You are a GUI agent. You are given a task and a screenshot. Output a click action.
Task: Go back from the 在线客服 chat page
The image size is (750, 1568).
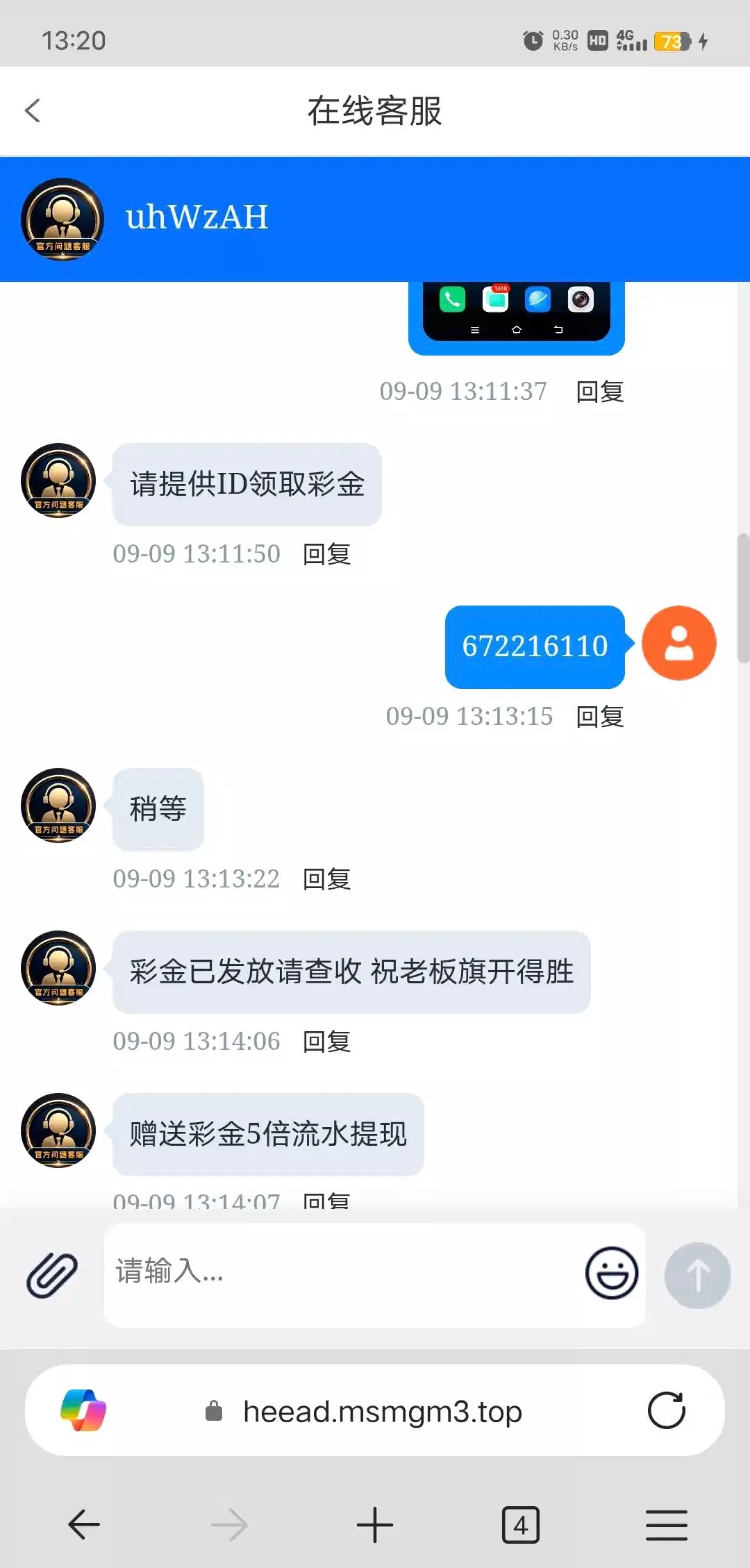pyautogui.click(x=33, y=110)
